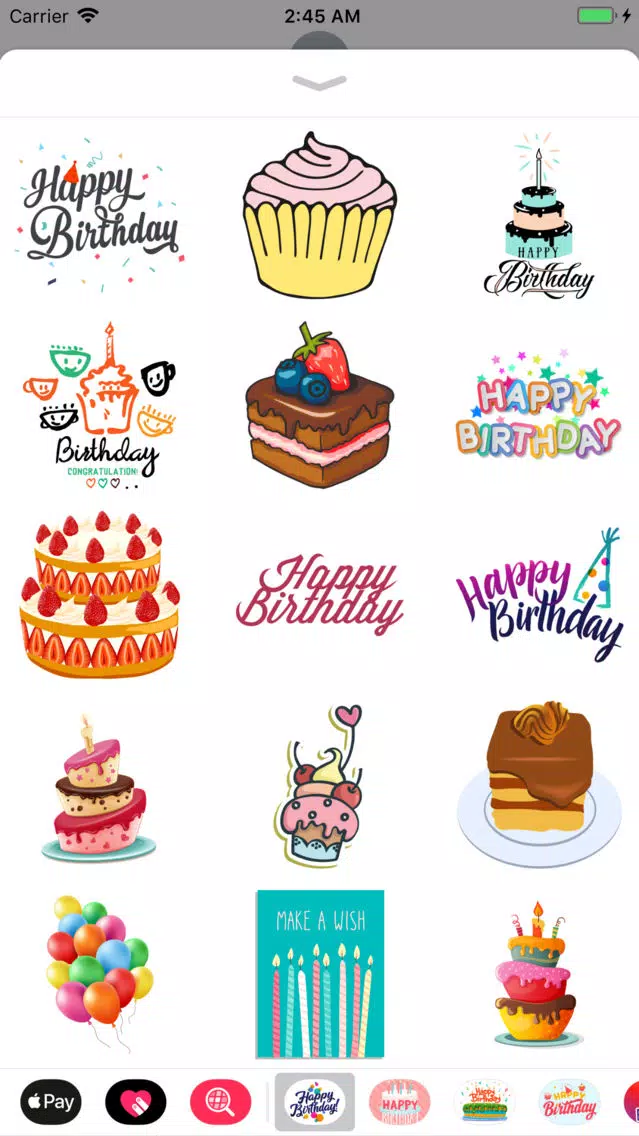Screen dimensions: 639x1136
Task: Collapse the sticker drawer with the chevron handle
Action: pos(320,83)
